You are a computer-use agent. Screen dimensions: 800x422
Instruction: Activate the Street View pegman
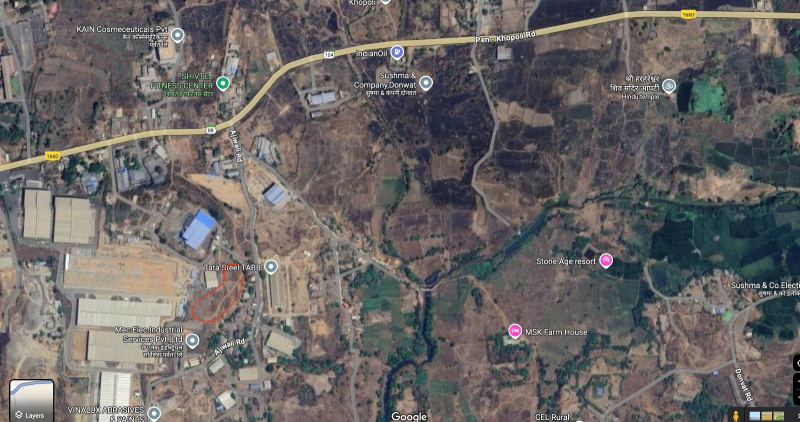(736, 414)
